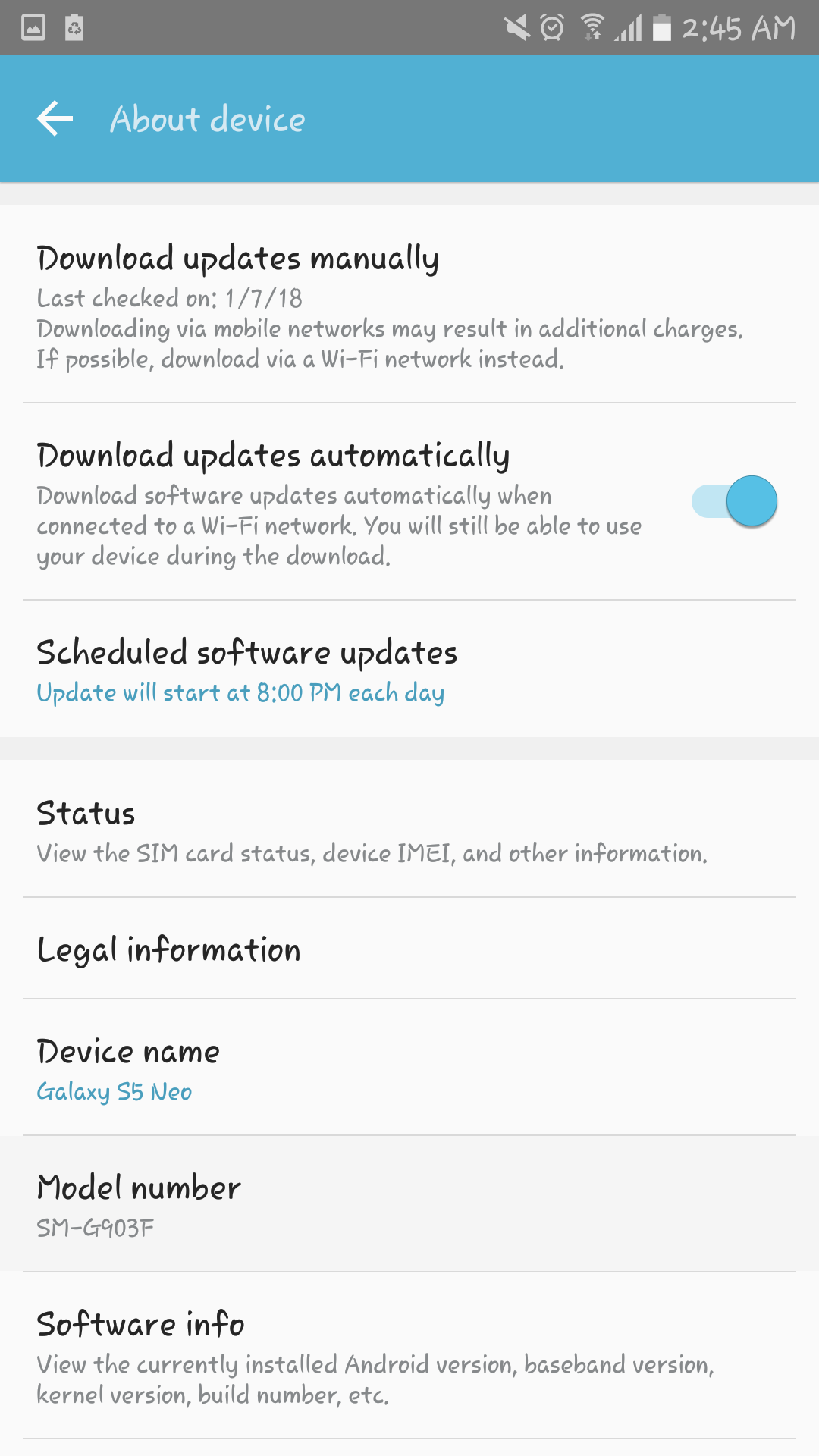This screenshot has height=1456, width=819.
Task: Edit Device name Galaxy S5 Neo
Action: (x=409, y=1068)
